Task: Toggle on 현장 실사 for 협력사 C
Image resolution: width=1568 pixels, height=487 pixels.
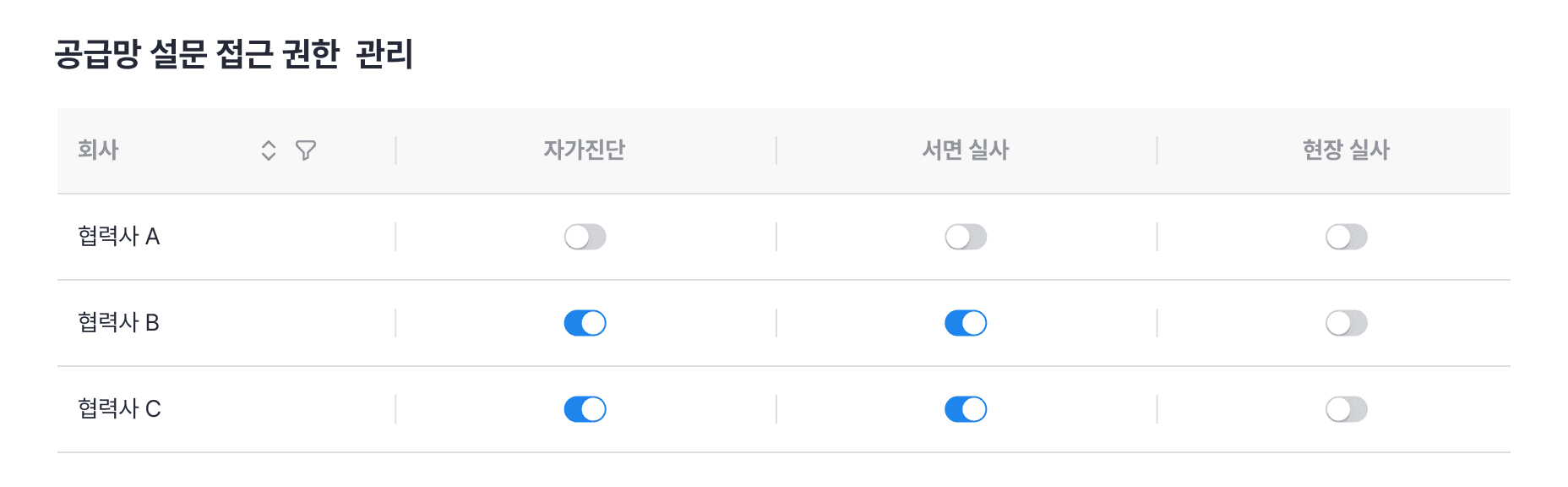Action: (1346, 409)
